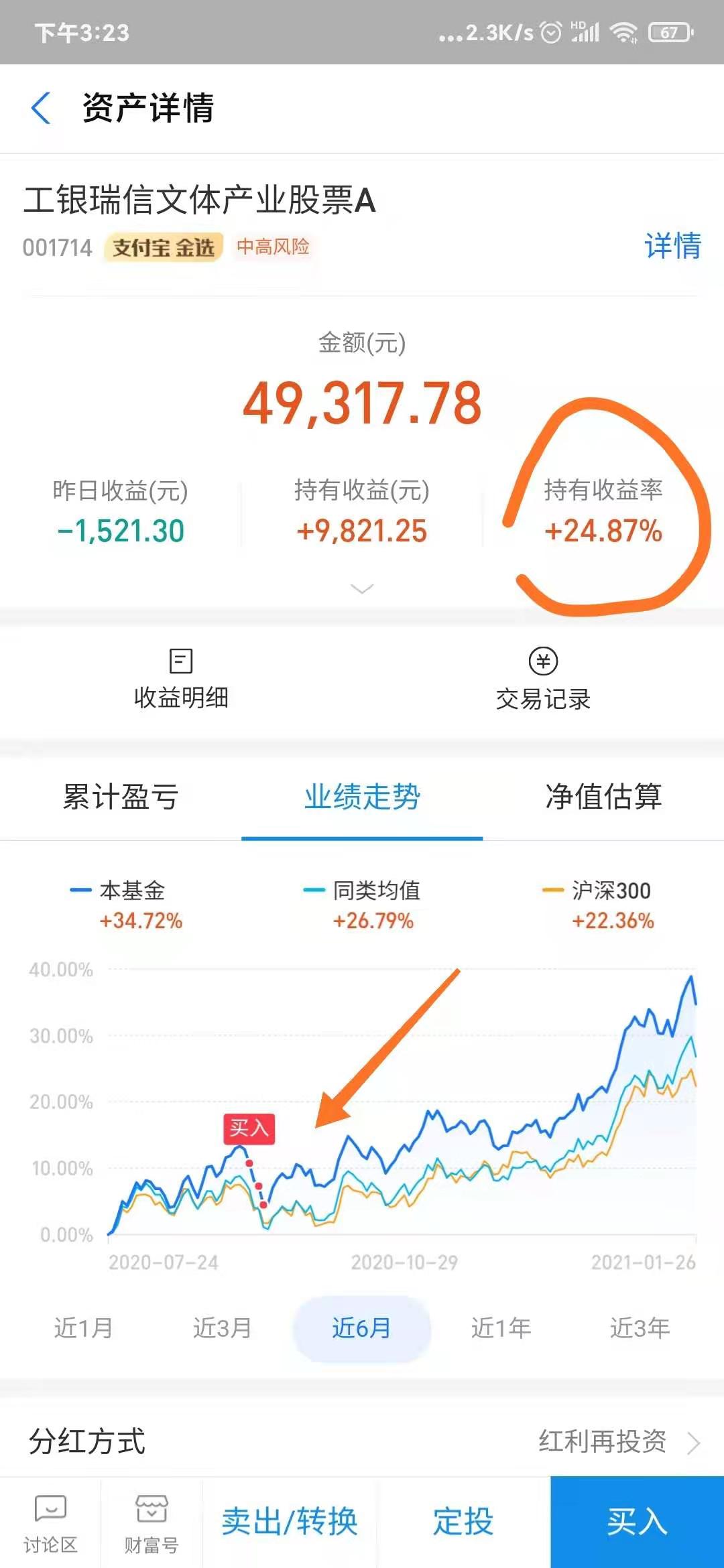The width and height of the screenshot is (724, 1568).
Task: Tap the 支付宝金选 badge
Action: pos(163,247)
